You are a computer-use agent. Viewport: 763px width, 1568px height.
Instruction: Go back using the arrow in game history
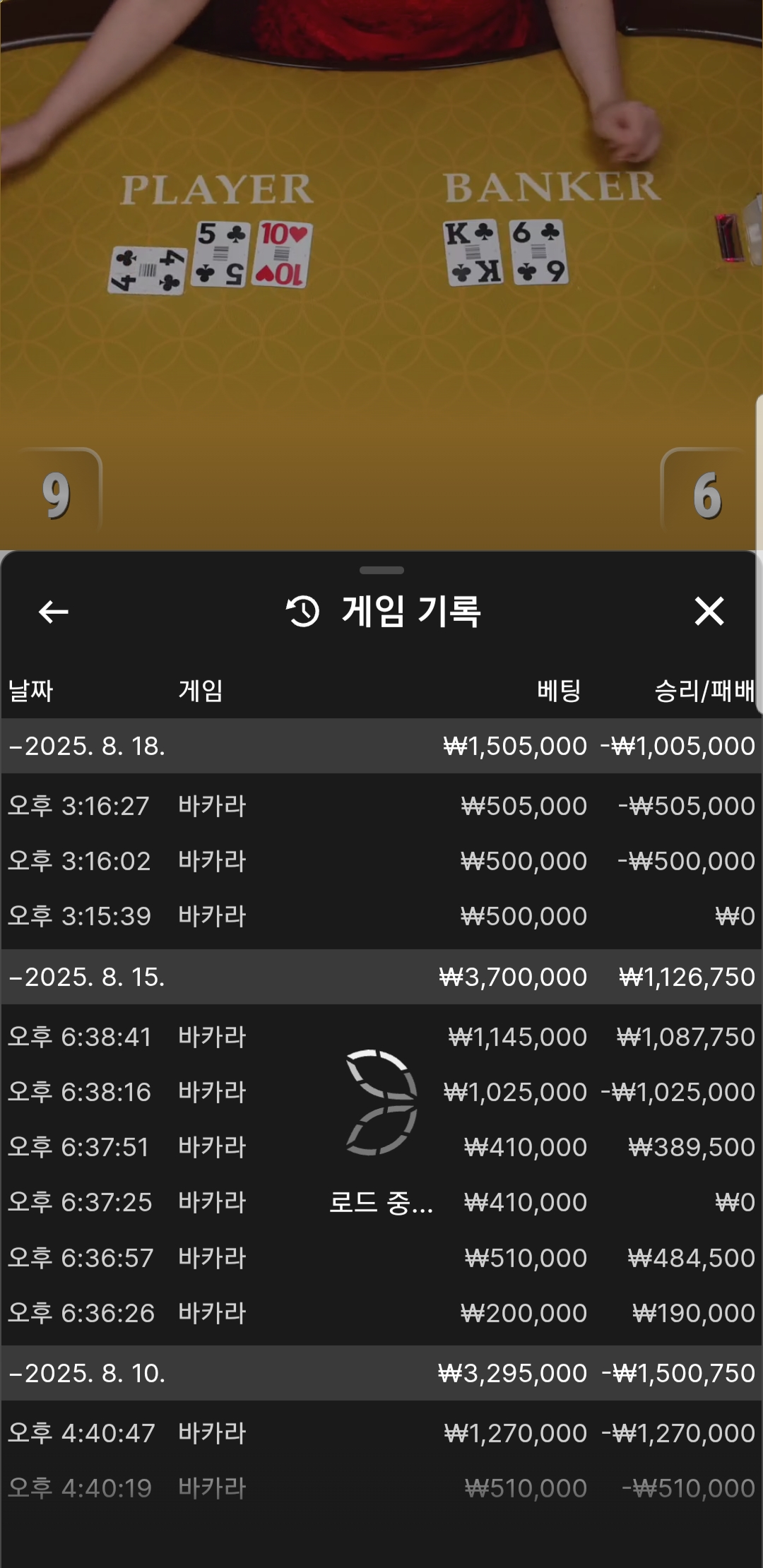pyautogui.click(x=54, y=612)
